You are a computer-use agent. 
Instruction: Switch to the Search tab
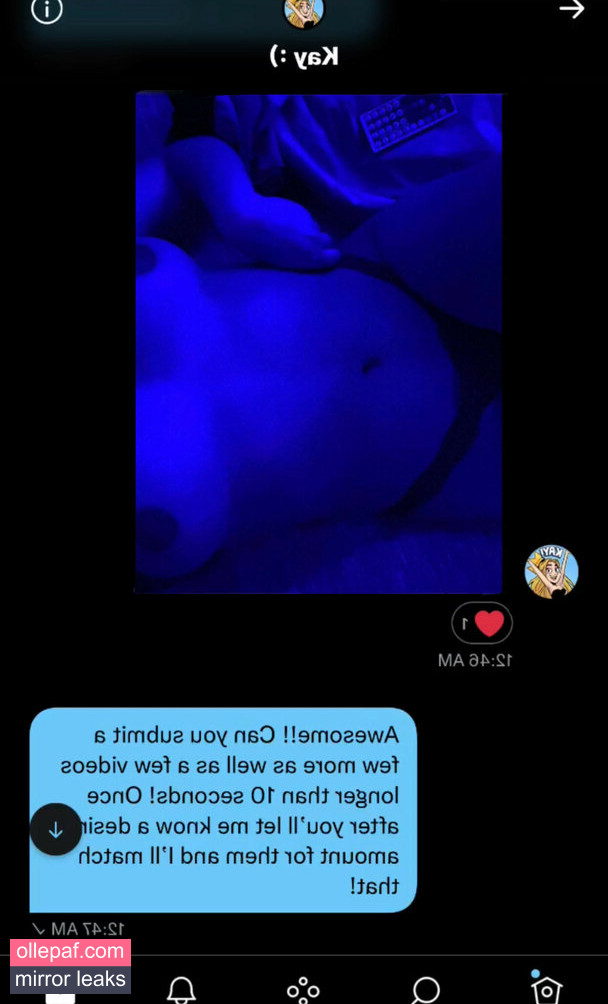426,989
